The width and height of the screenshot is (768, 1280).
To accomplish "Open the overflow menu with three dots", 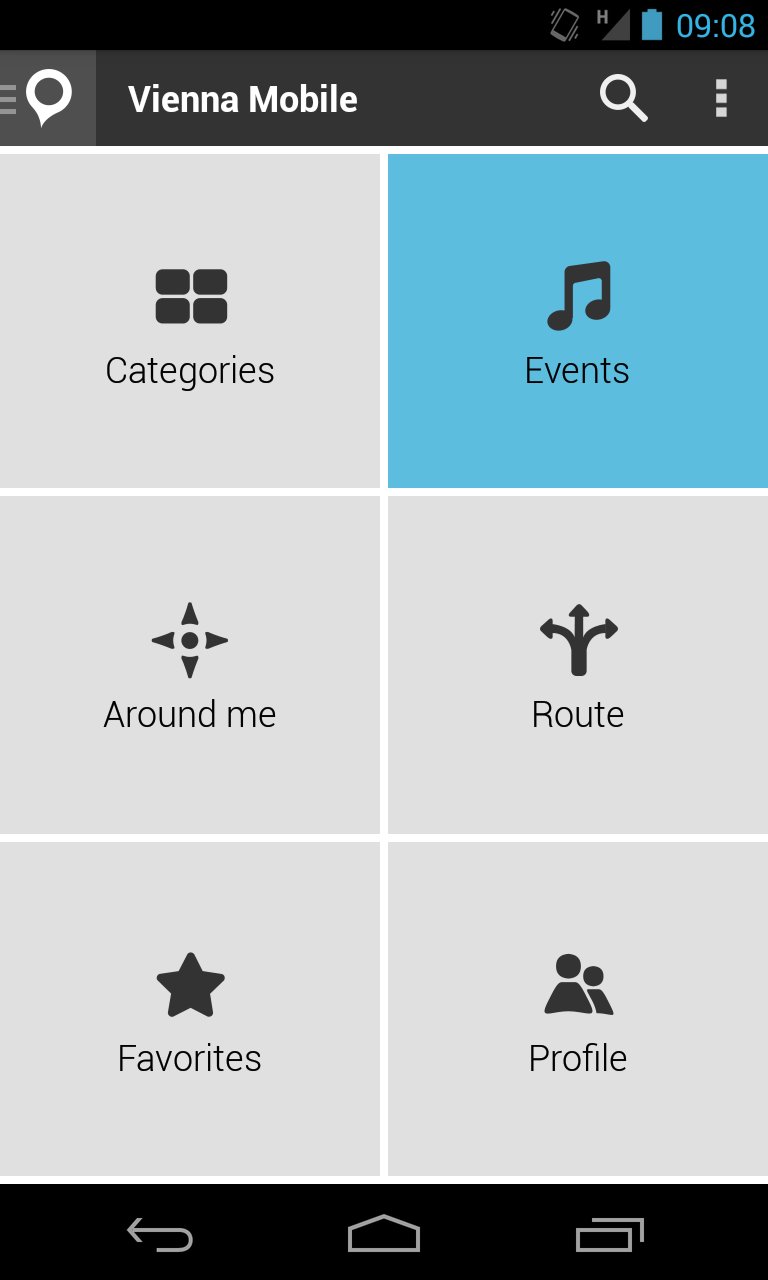I will pyautogui.click(x=721, y=98).
